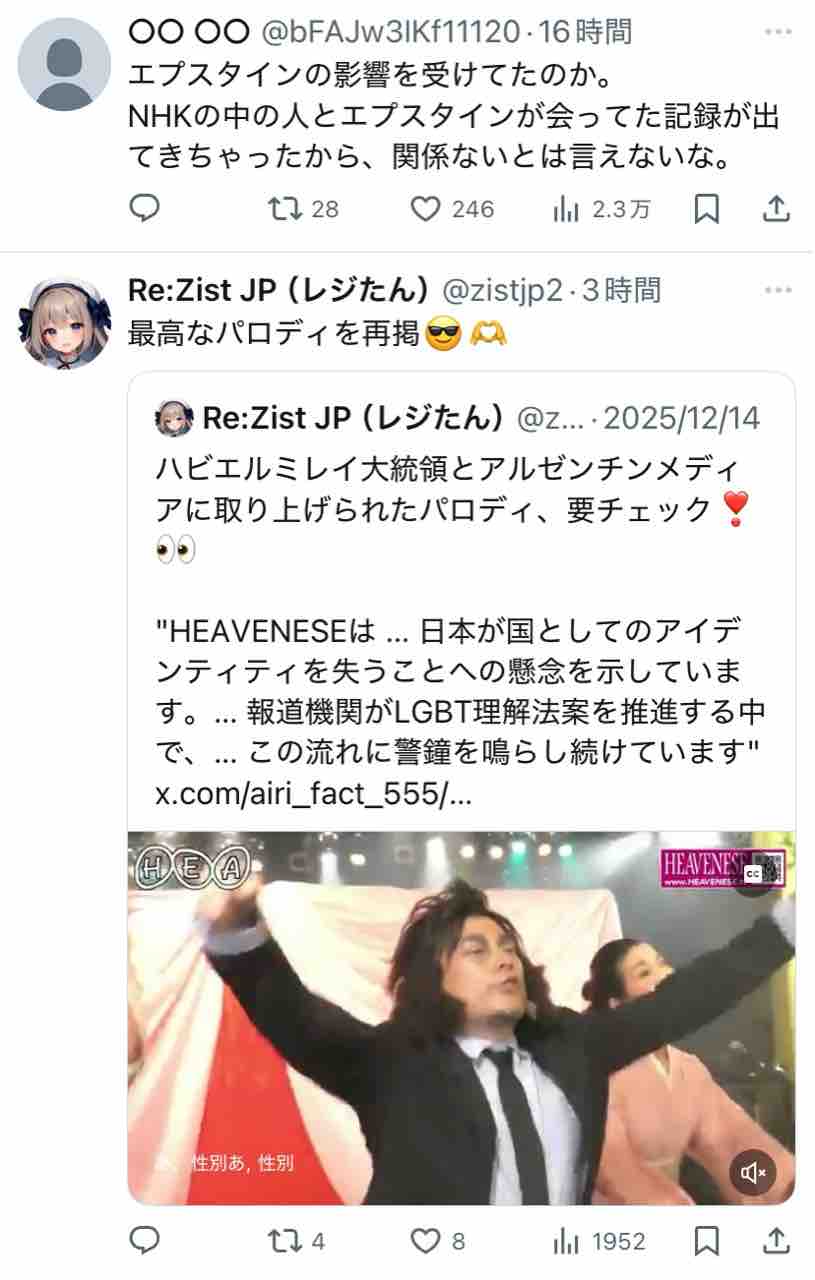Open overflow menu on @bFAJw3lKf11120's tweet
This screenshot has width=815, height=1280.
click(x=778, y=33)
